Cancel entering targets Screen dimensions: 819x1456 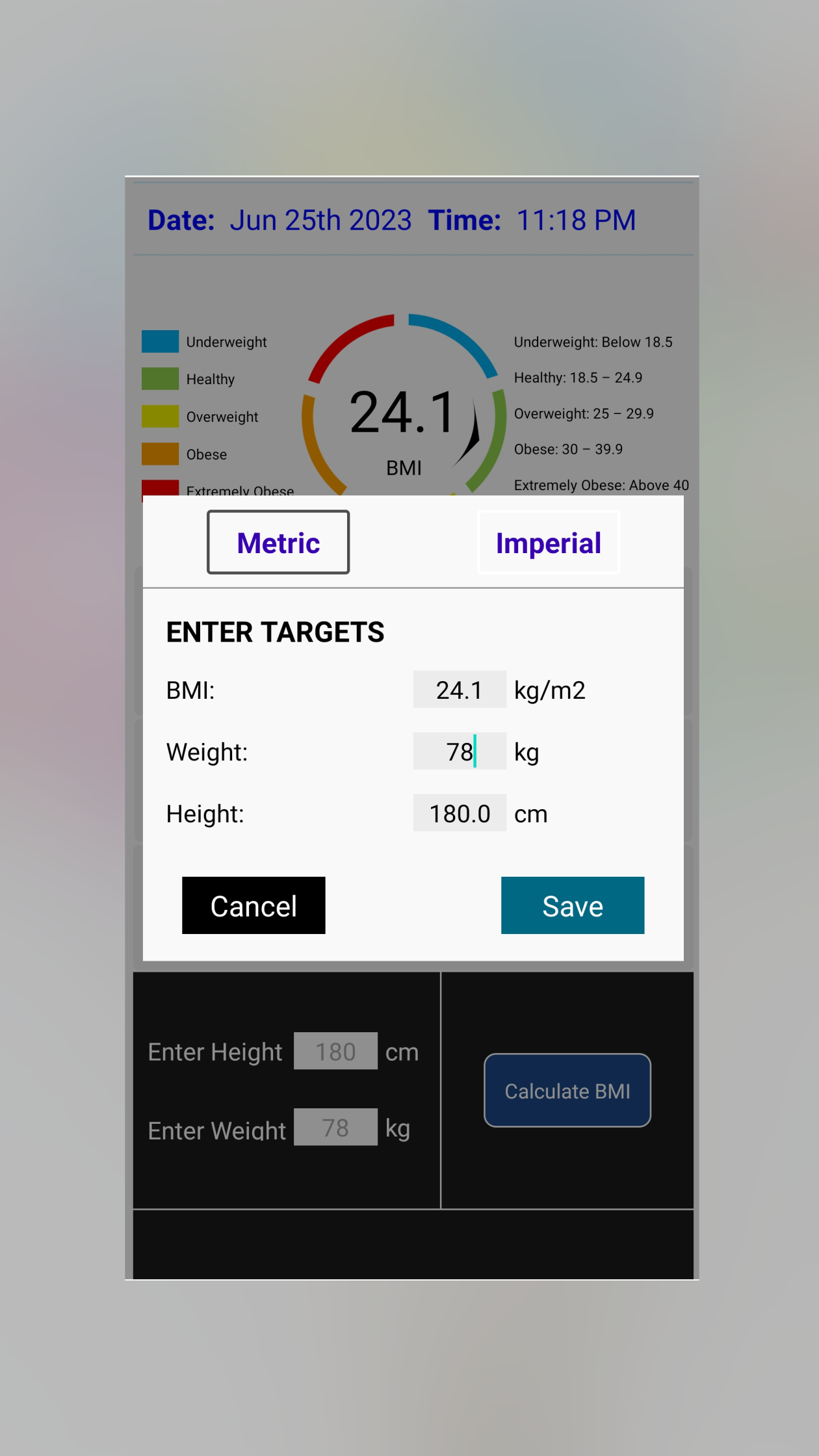click(x=253, y=905)
